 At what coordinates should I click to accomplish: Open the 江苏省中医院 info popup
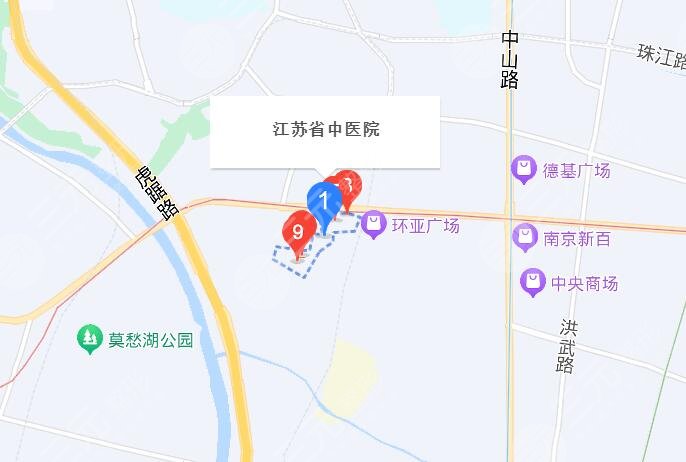pos(325,131)
